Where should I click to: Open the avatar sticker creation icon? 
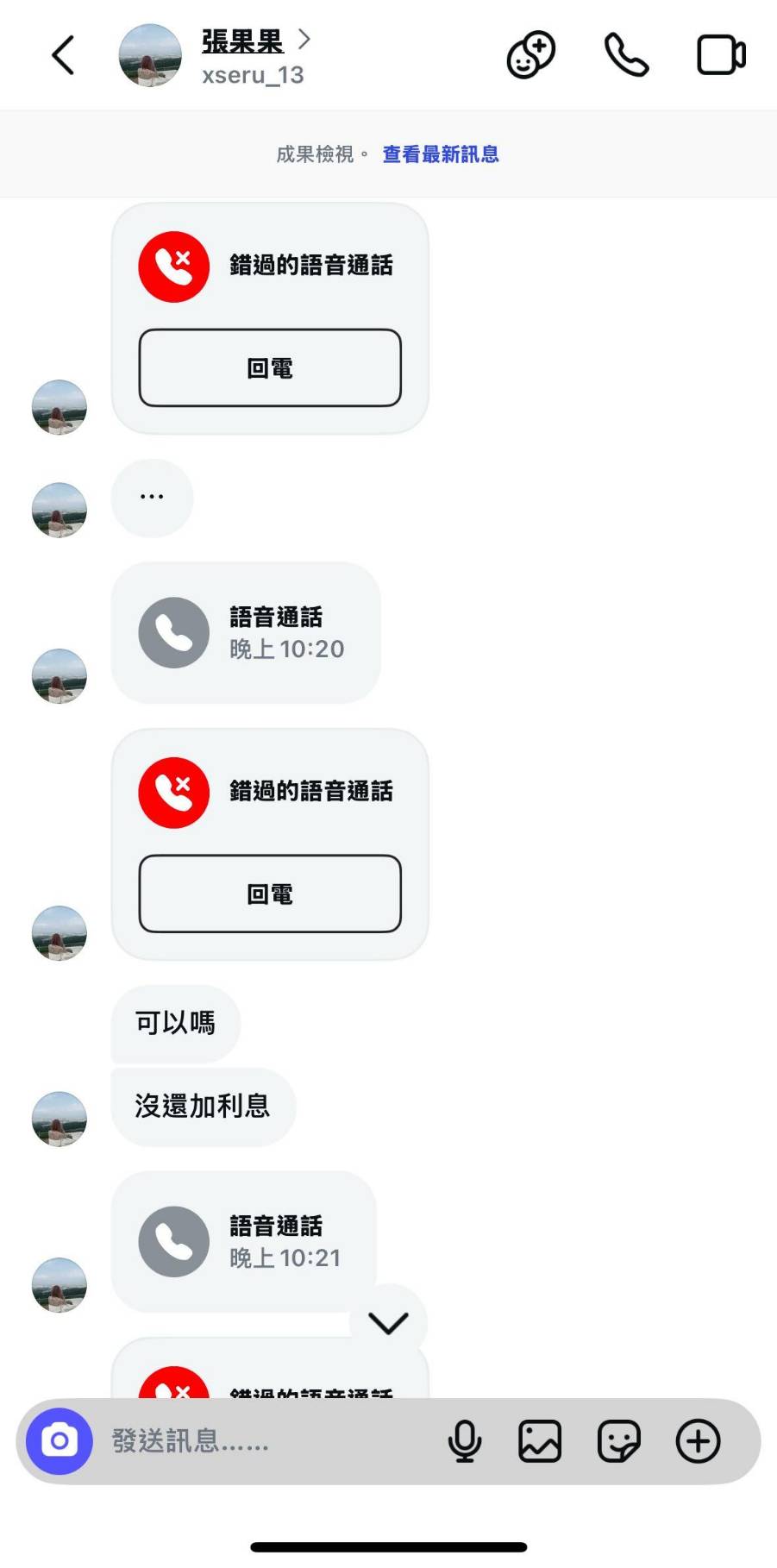(x=530, y=56)
